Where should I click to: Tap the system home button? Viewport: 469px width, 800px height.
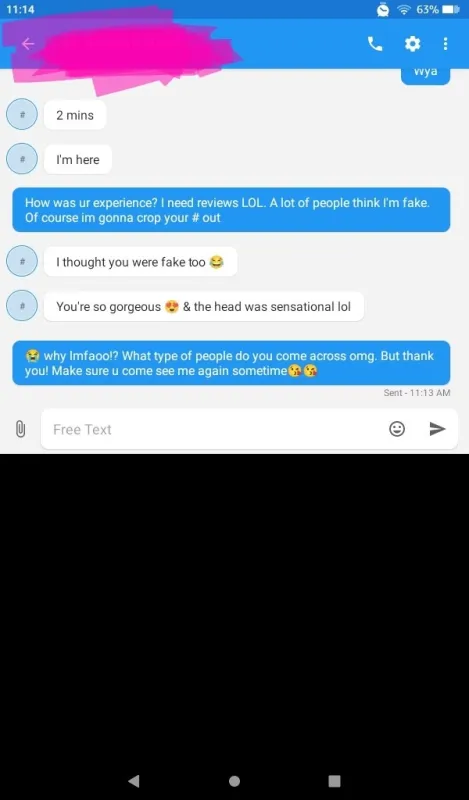(234, 781)
